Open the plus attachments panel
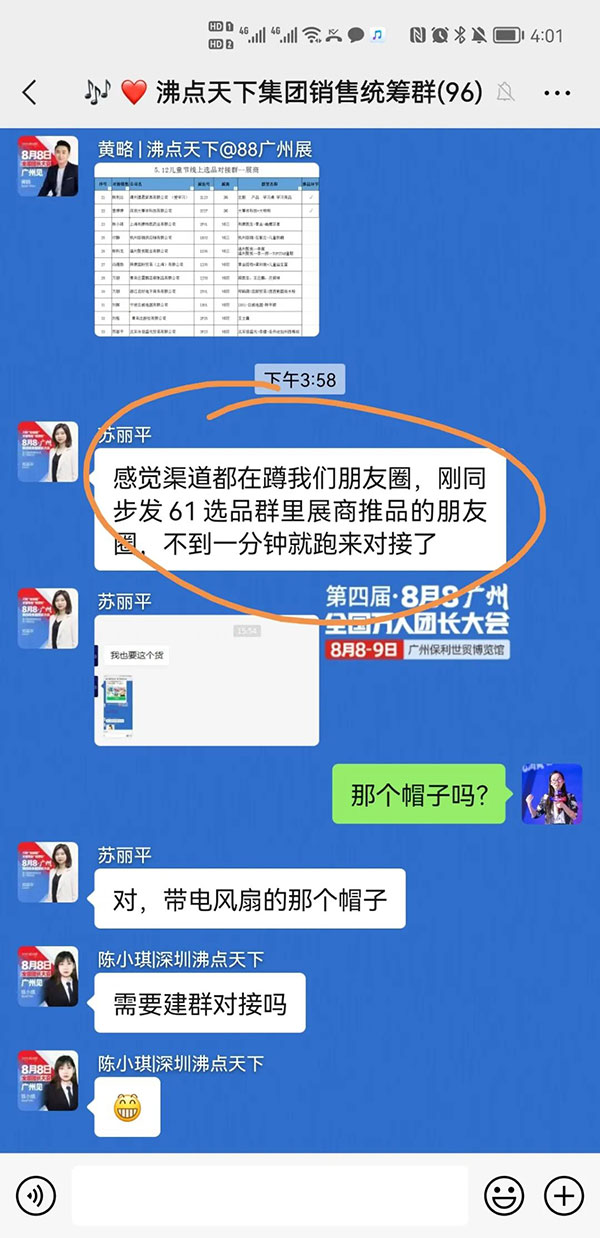This screenshot has width=600, height=1238. pos(563,1195)
